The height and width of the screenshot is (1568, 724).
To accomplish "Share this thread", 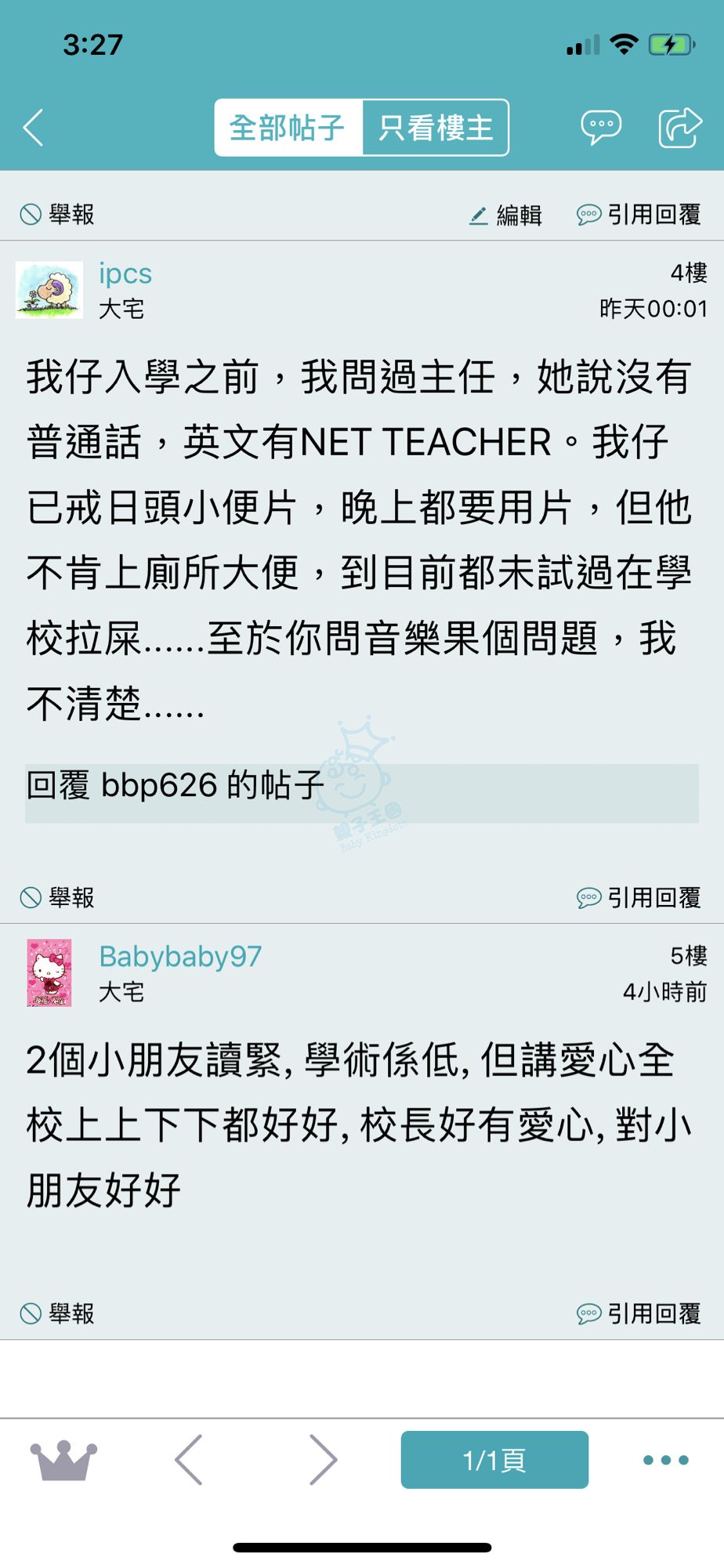I will 679,127.
